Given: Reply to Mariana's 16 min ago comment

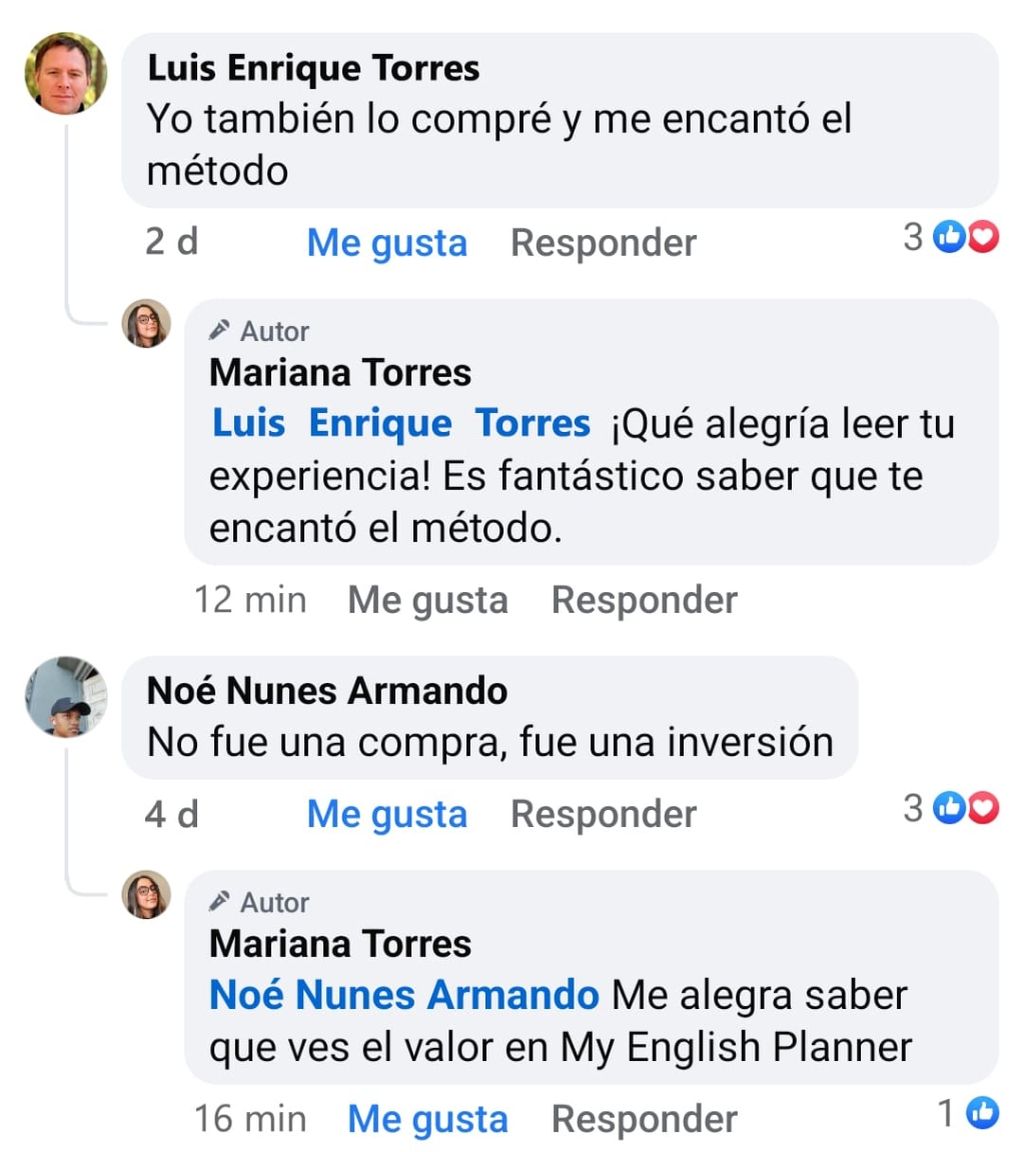Looking at the screenshot, I should point(644,1119).
